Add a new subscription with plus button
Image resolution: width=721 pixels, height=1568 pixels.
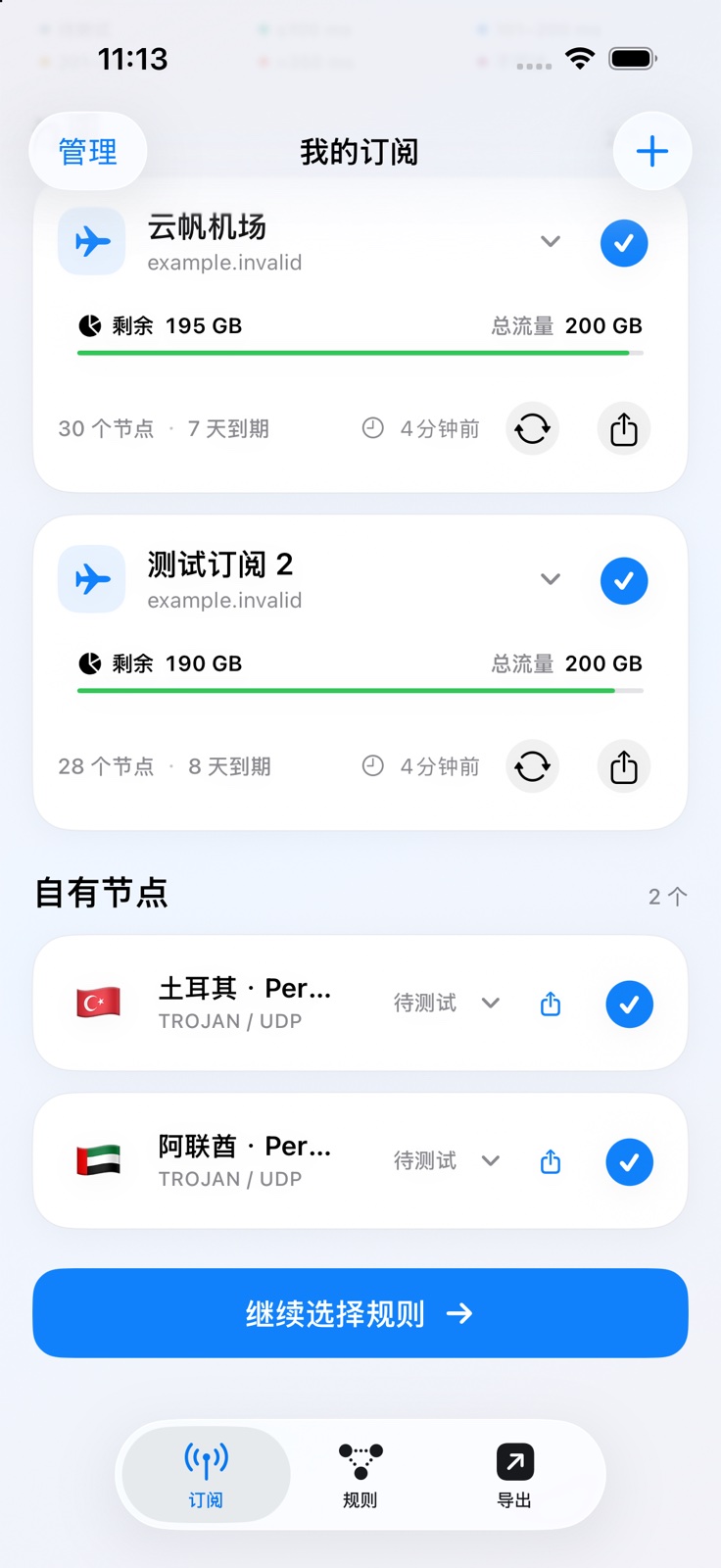[652, 152]
